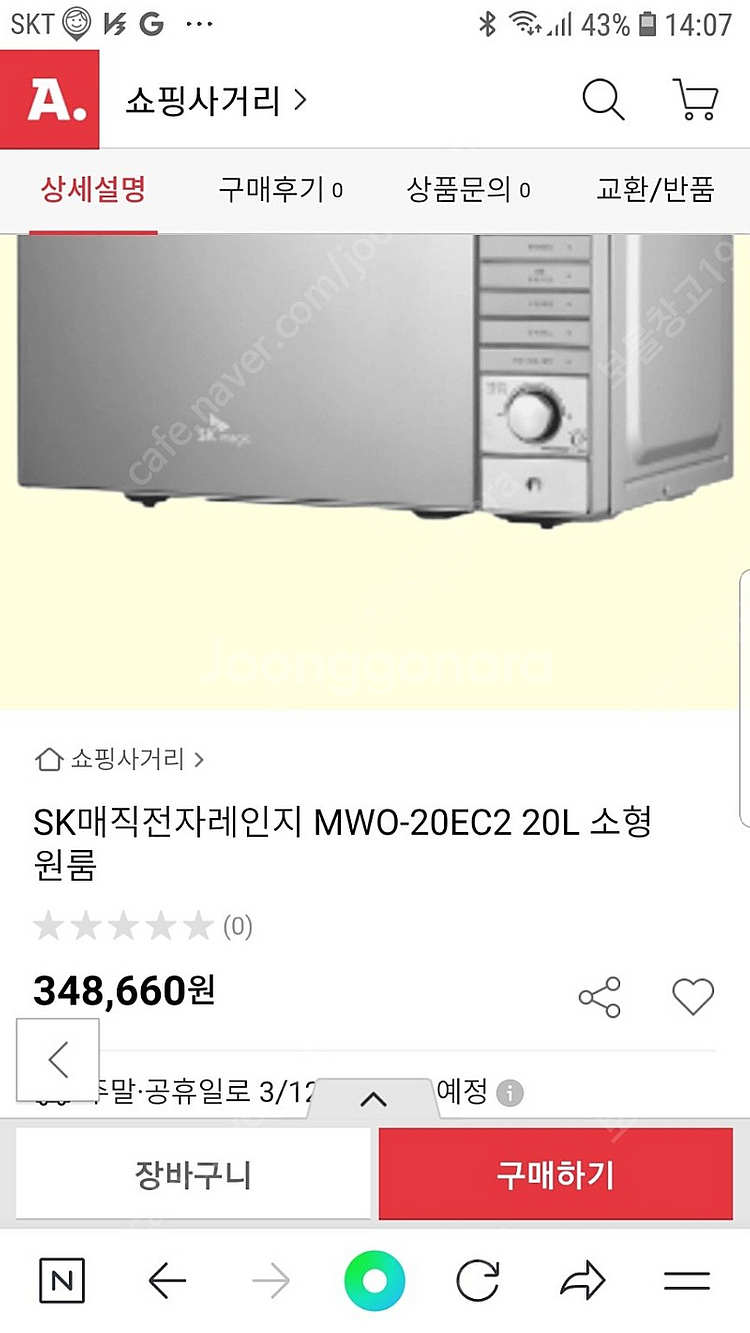
Task: Reload the page with the refresh icon
Action: pyautogui.click(x=478, y=1281)
